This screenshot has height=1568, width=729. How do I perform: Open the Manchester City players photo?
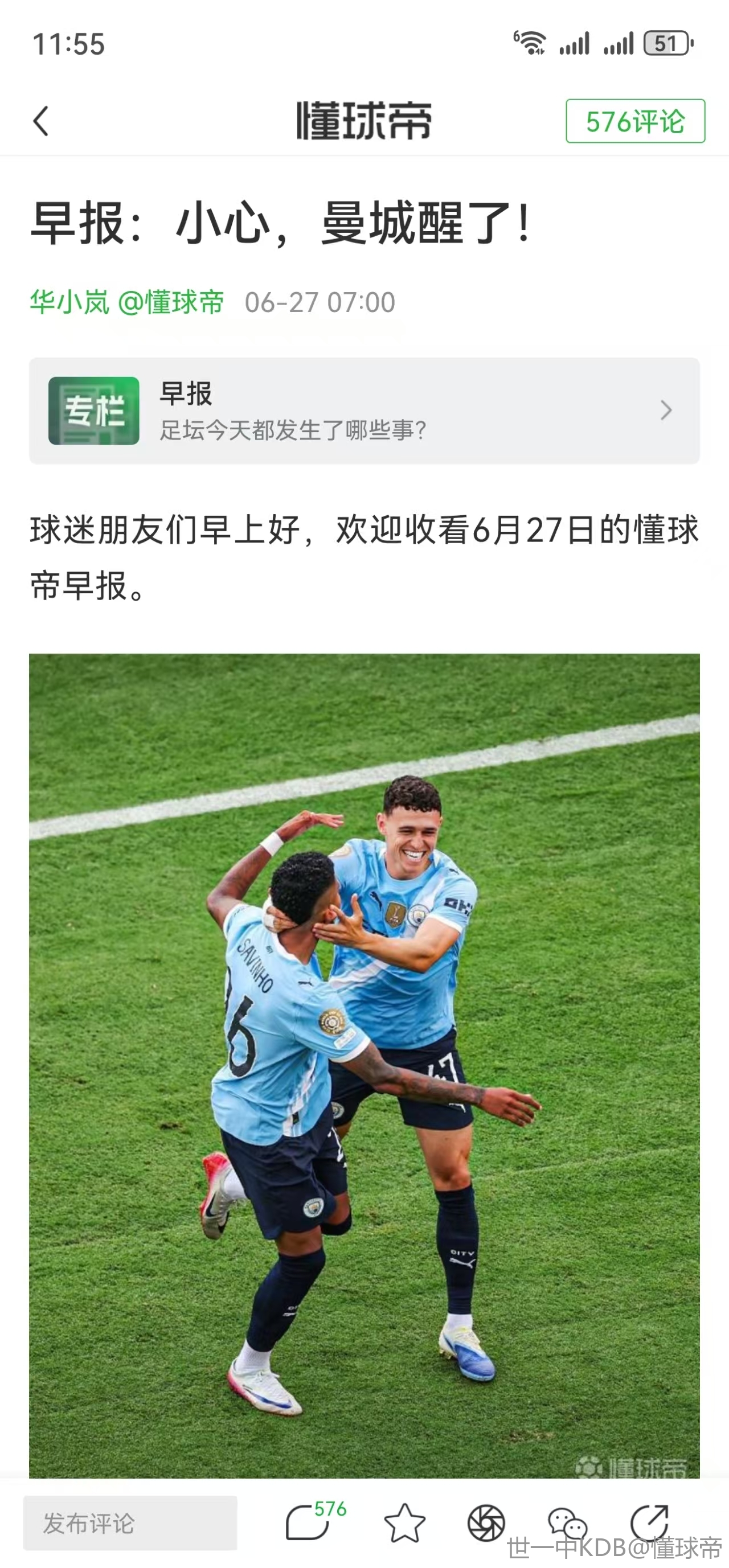tap(364, 1065)
